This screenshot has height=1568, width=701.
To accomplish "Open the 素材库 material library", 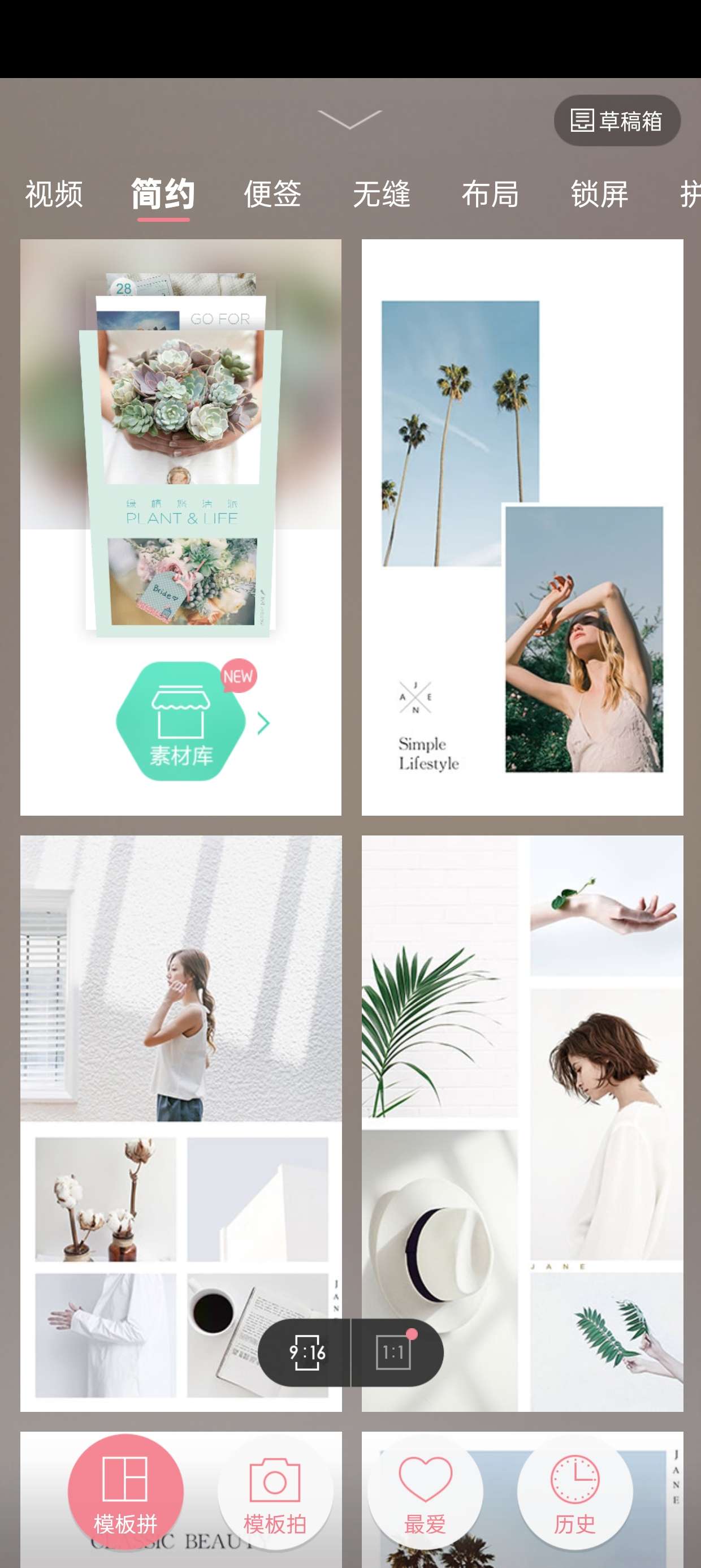I will pos(181,722).
